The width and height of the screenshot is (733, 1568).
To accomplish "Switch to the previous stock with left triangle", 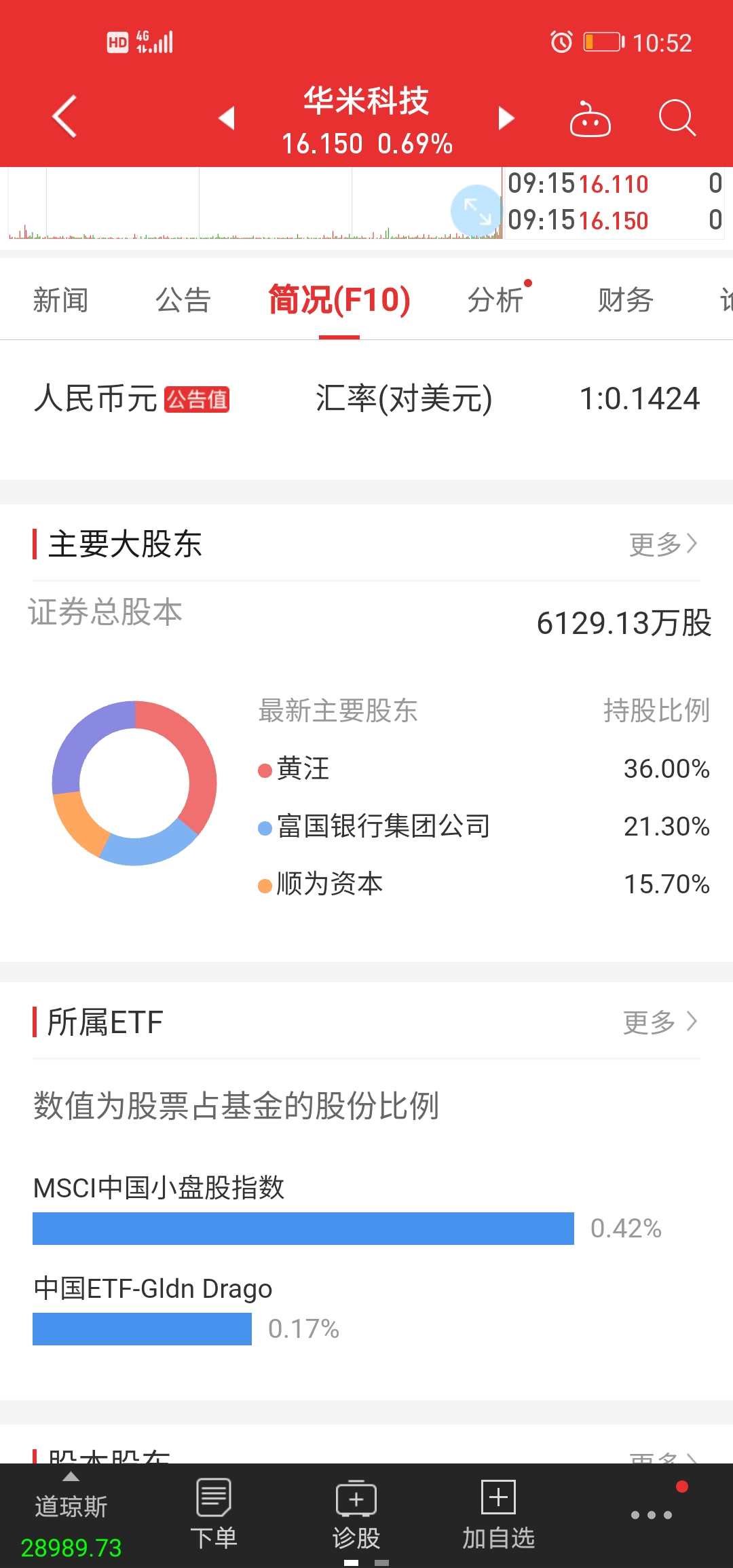I will 227,117.
